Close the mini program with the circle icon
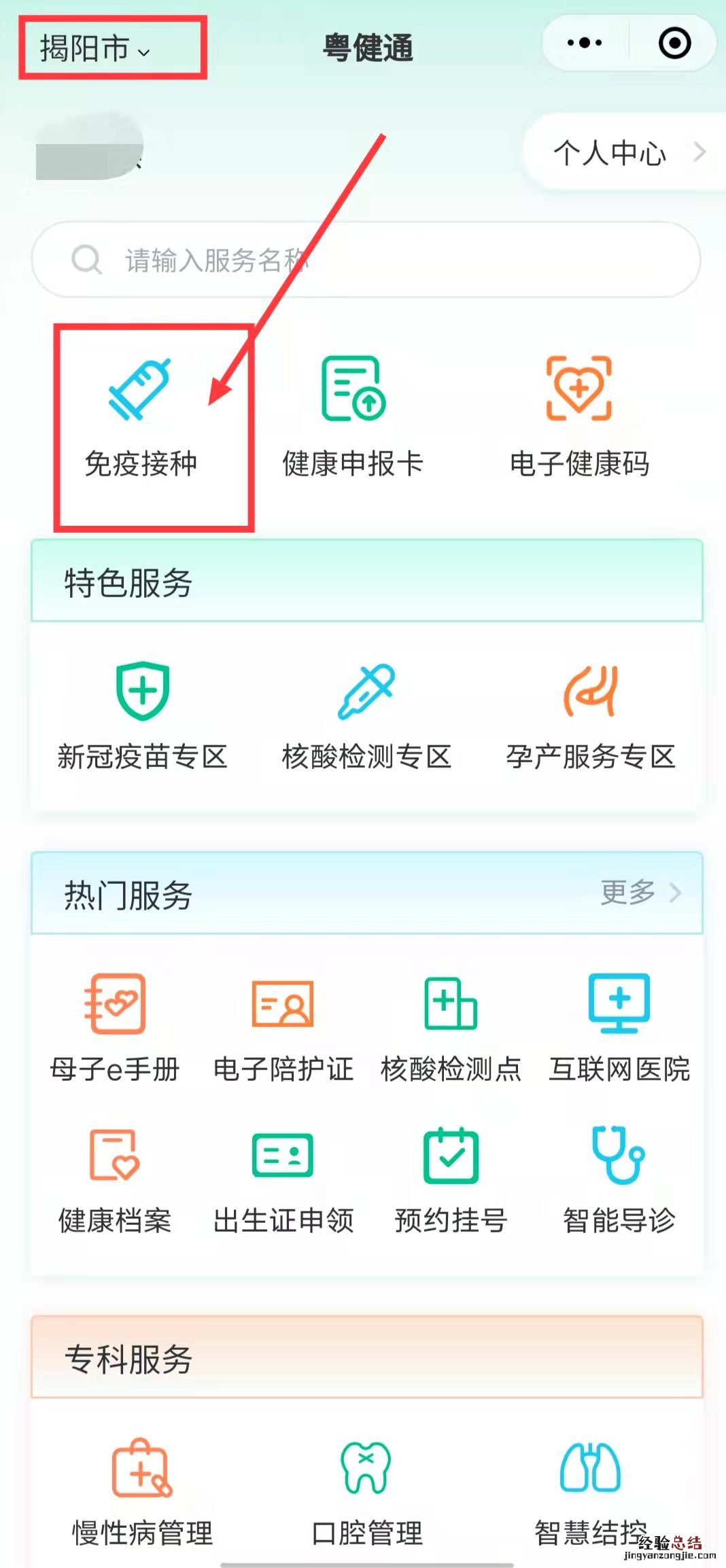Image resolution: width=726 pixels, height=1568 pixels. (x=674, y=43)
